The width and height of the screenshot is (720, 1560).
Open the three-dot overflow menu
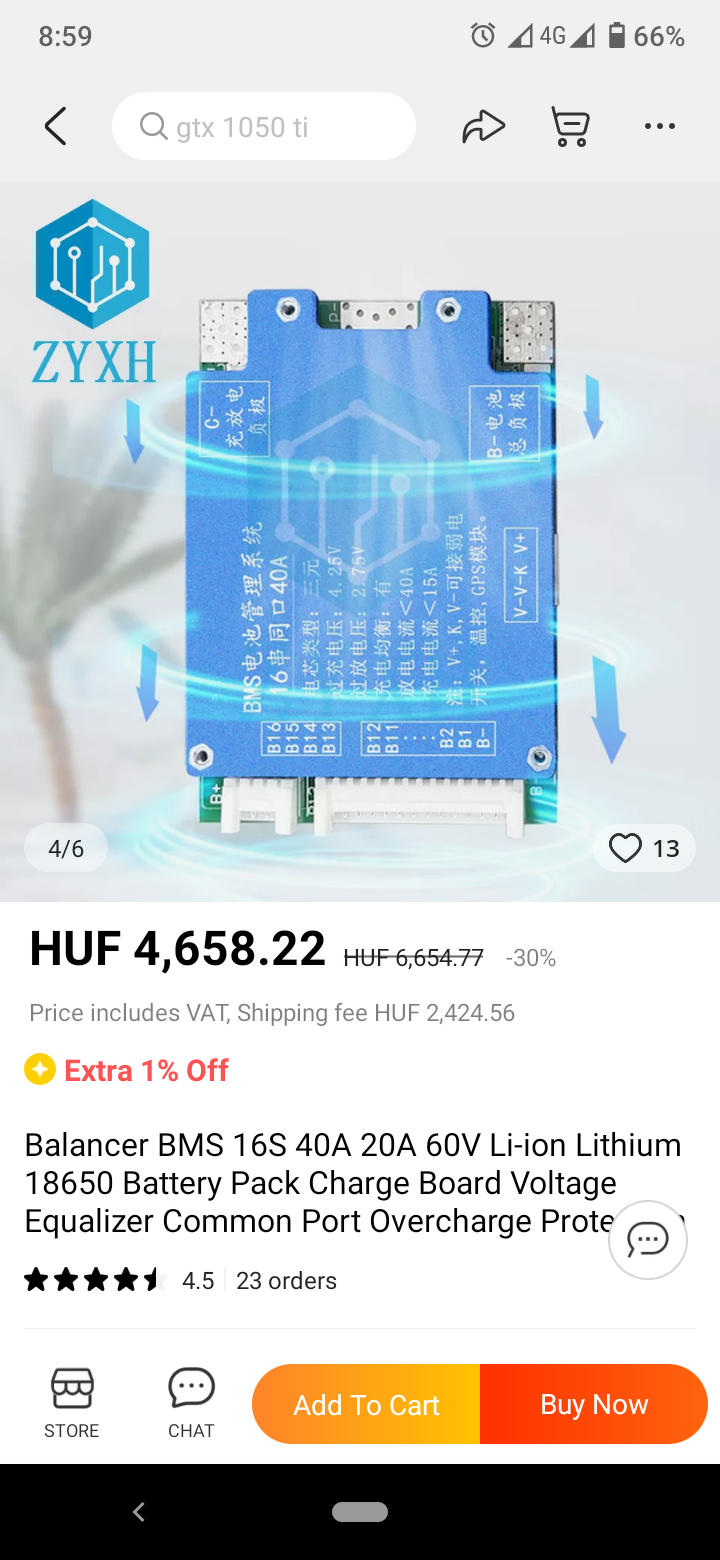pyautogui.click(x=660, y=127)
